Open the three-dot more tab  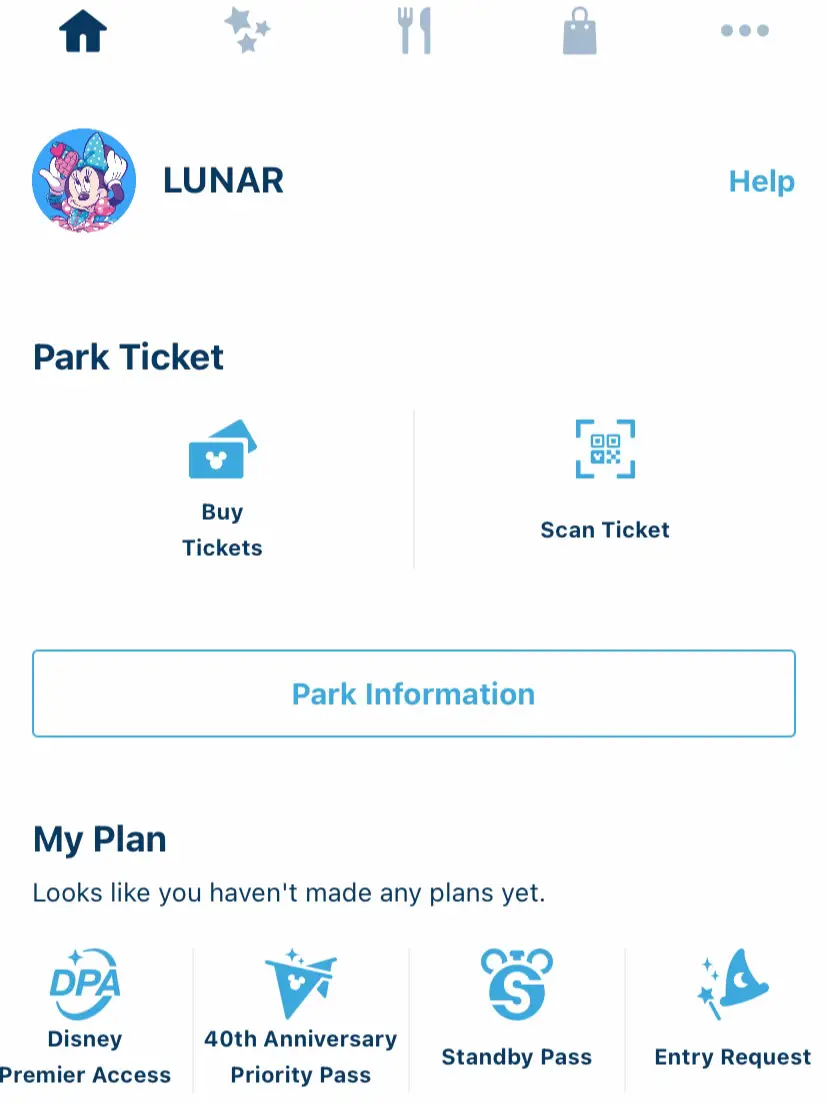[744, 31]
